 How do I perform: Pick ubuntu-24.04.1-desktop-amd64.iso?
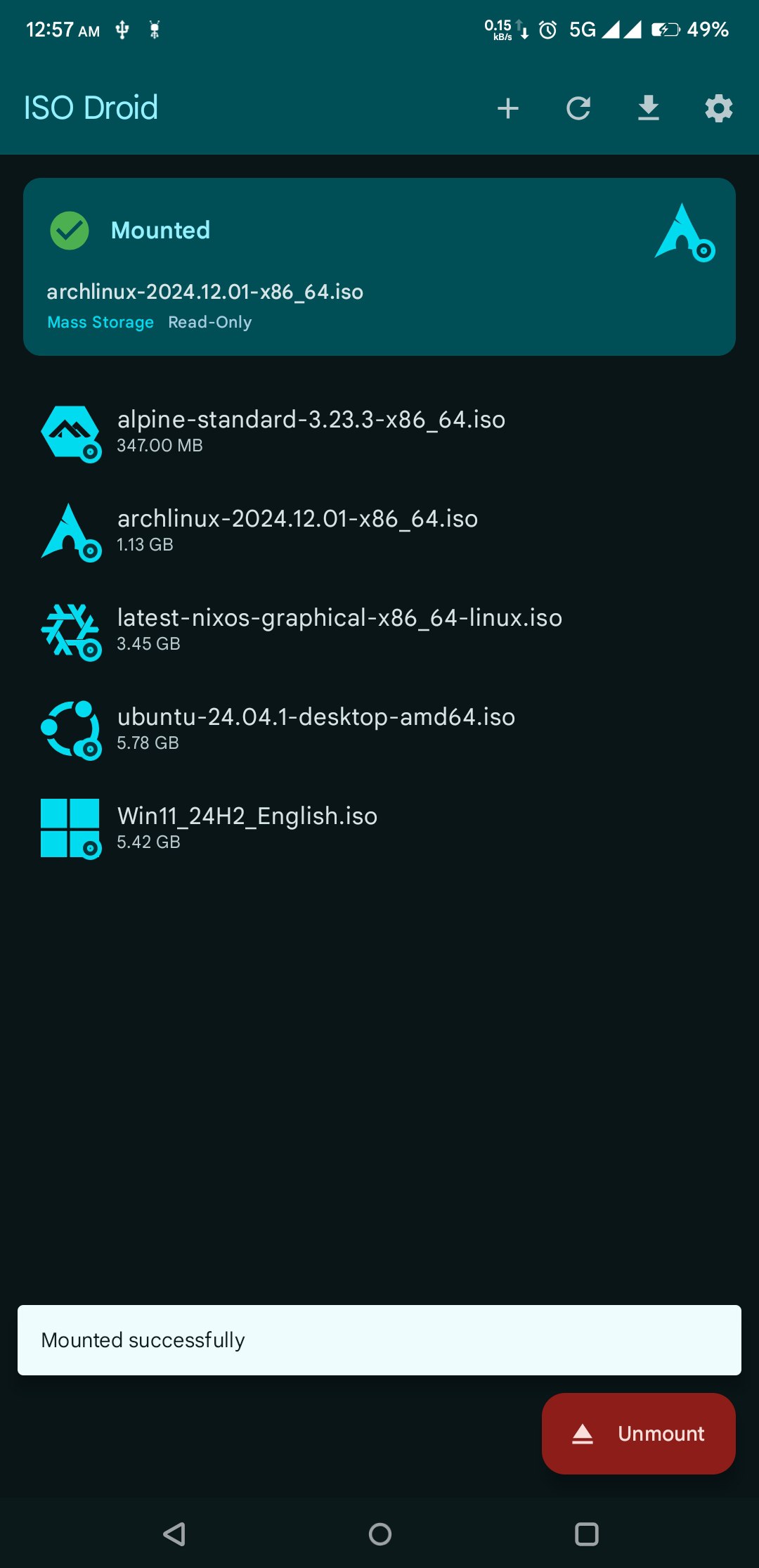click(316, 728)
